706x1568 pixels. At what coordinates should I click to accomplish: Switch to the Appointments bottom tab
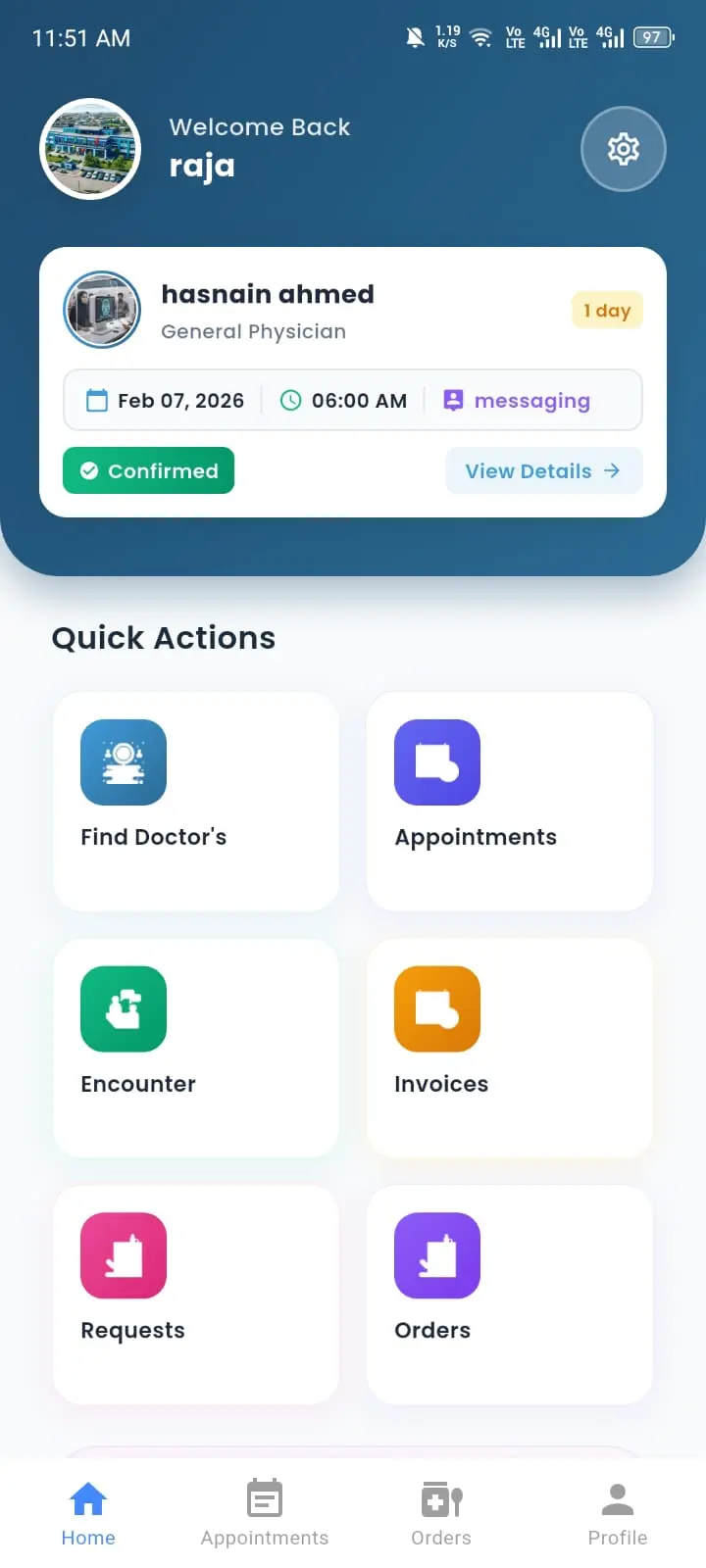[265, 1513]
